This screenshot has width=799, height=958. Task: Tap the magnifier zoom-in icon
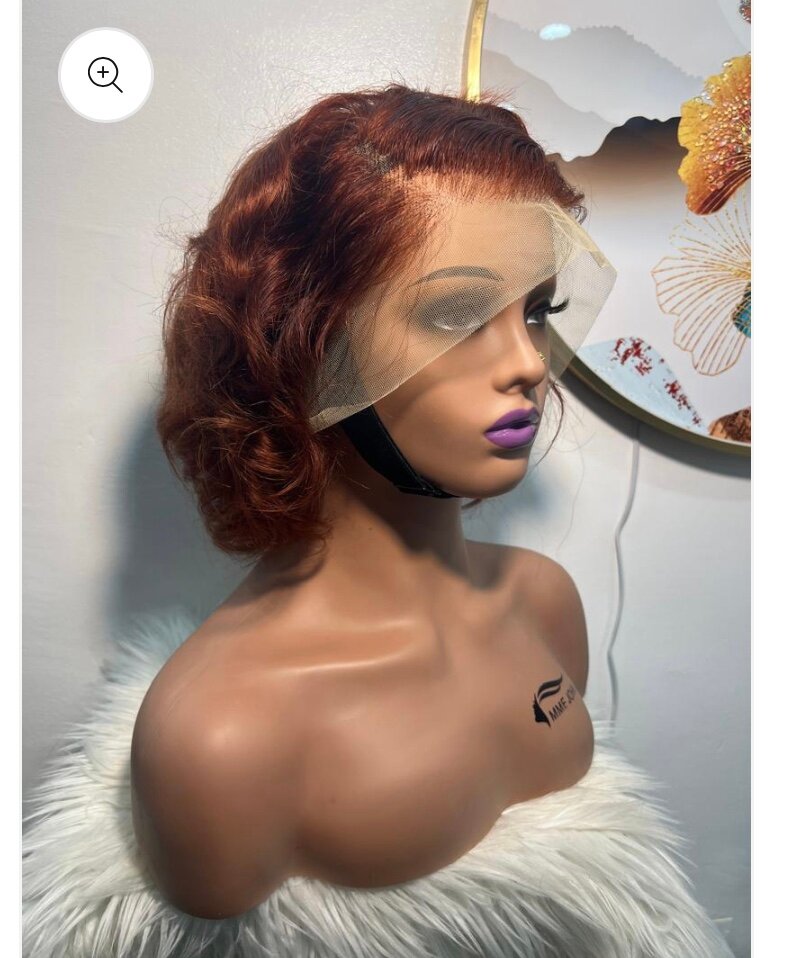pos(105,75)
